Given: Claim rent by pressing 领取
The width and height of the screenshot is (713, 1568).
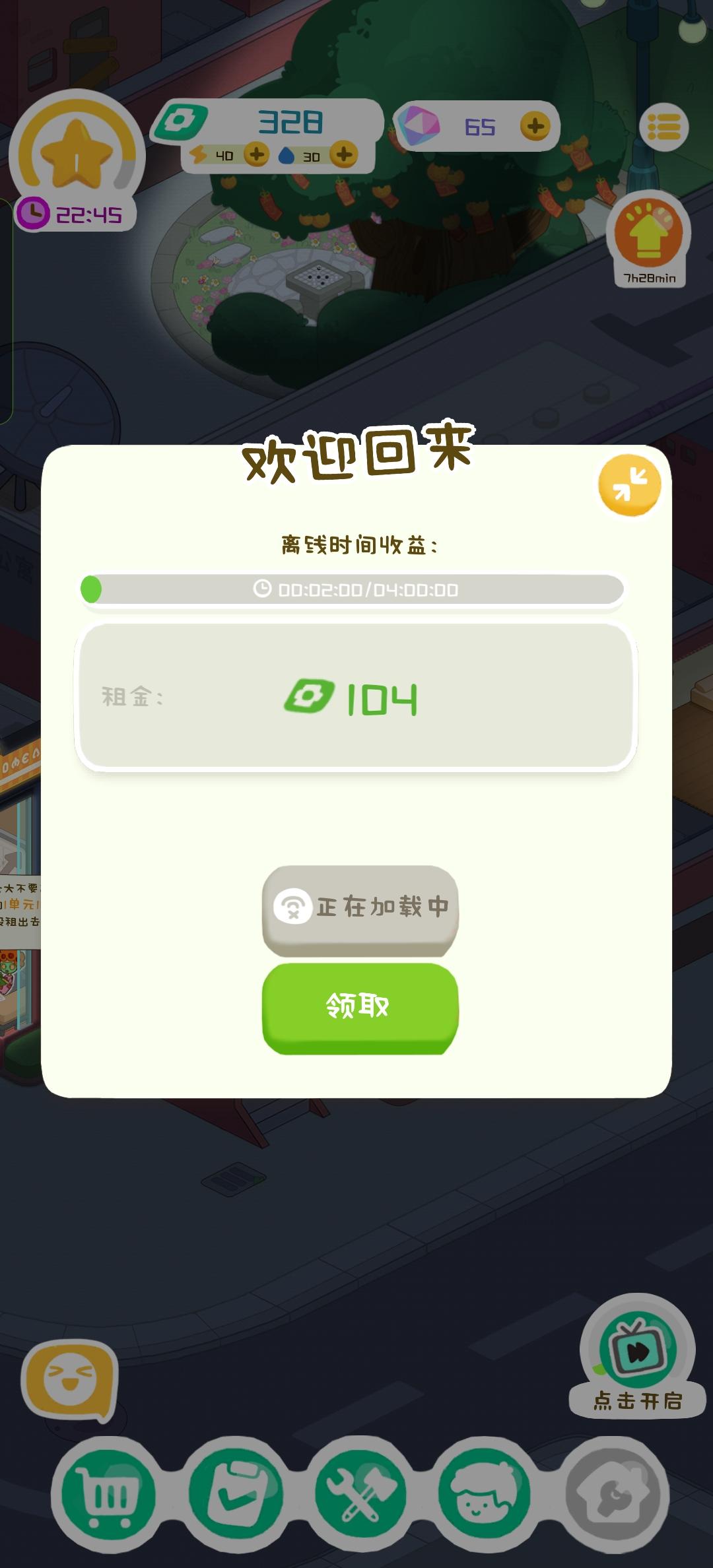Looking at the screenshot, I should pos(359,1004).
